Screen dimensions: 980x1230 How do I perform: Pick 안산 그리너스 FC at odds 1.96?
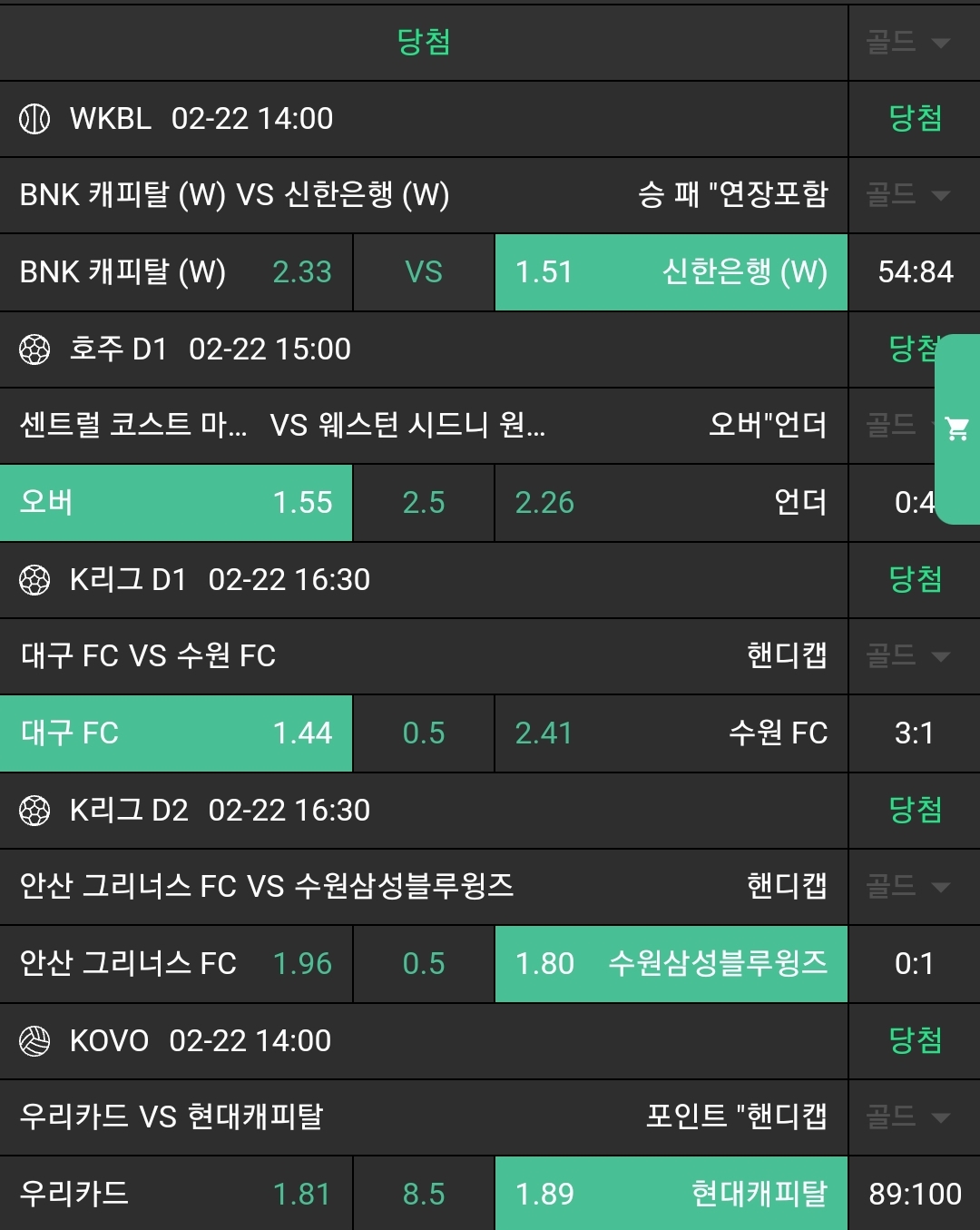tap(176, 964)
